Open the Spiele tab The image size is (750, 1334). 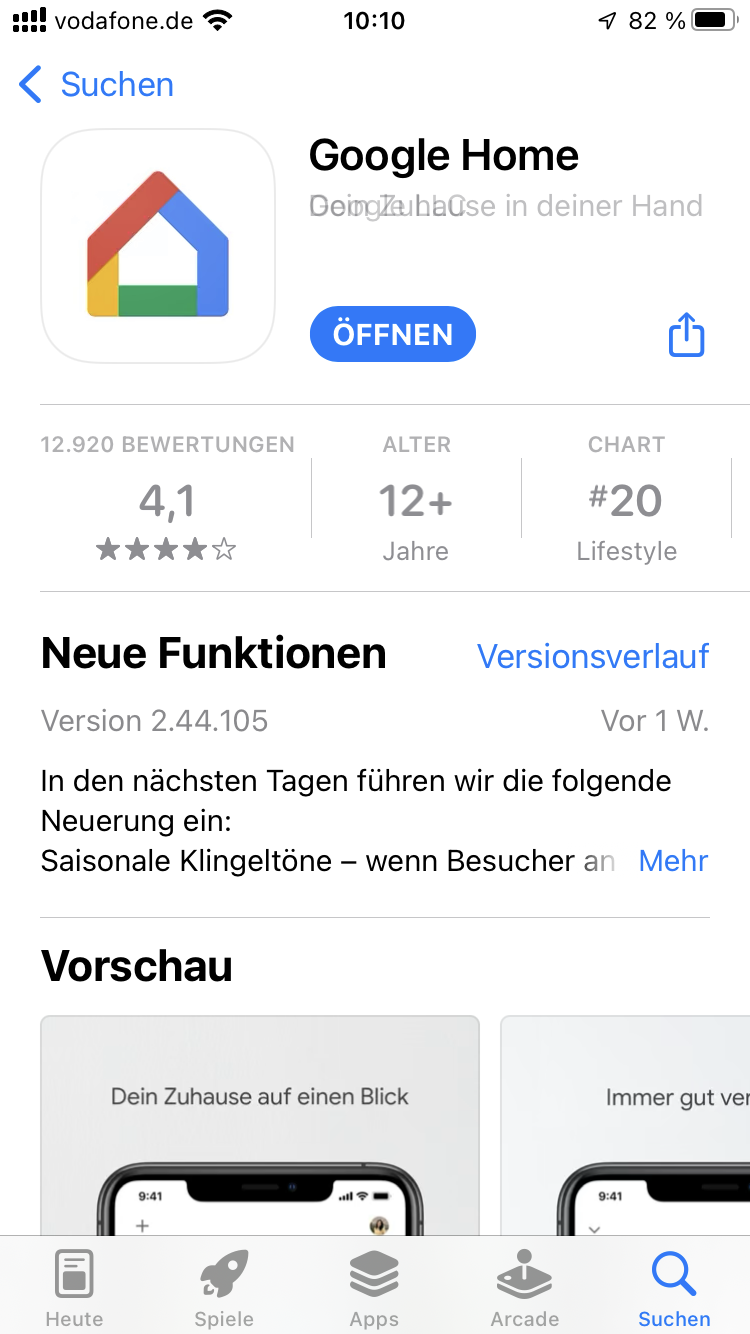(x=224, y=1285)
